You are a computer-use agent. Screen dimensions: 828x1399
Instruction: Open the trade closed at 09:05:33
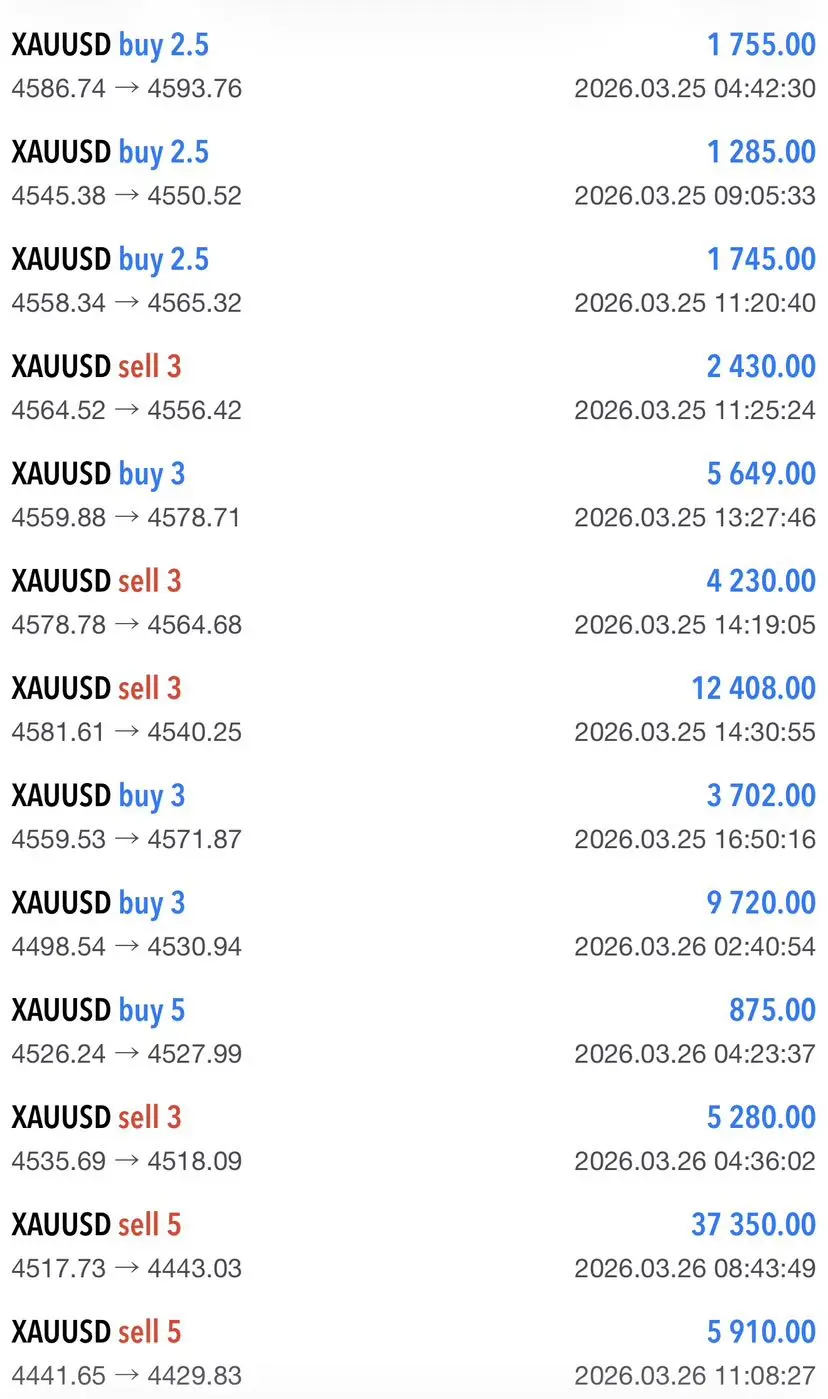coord(414,173)
